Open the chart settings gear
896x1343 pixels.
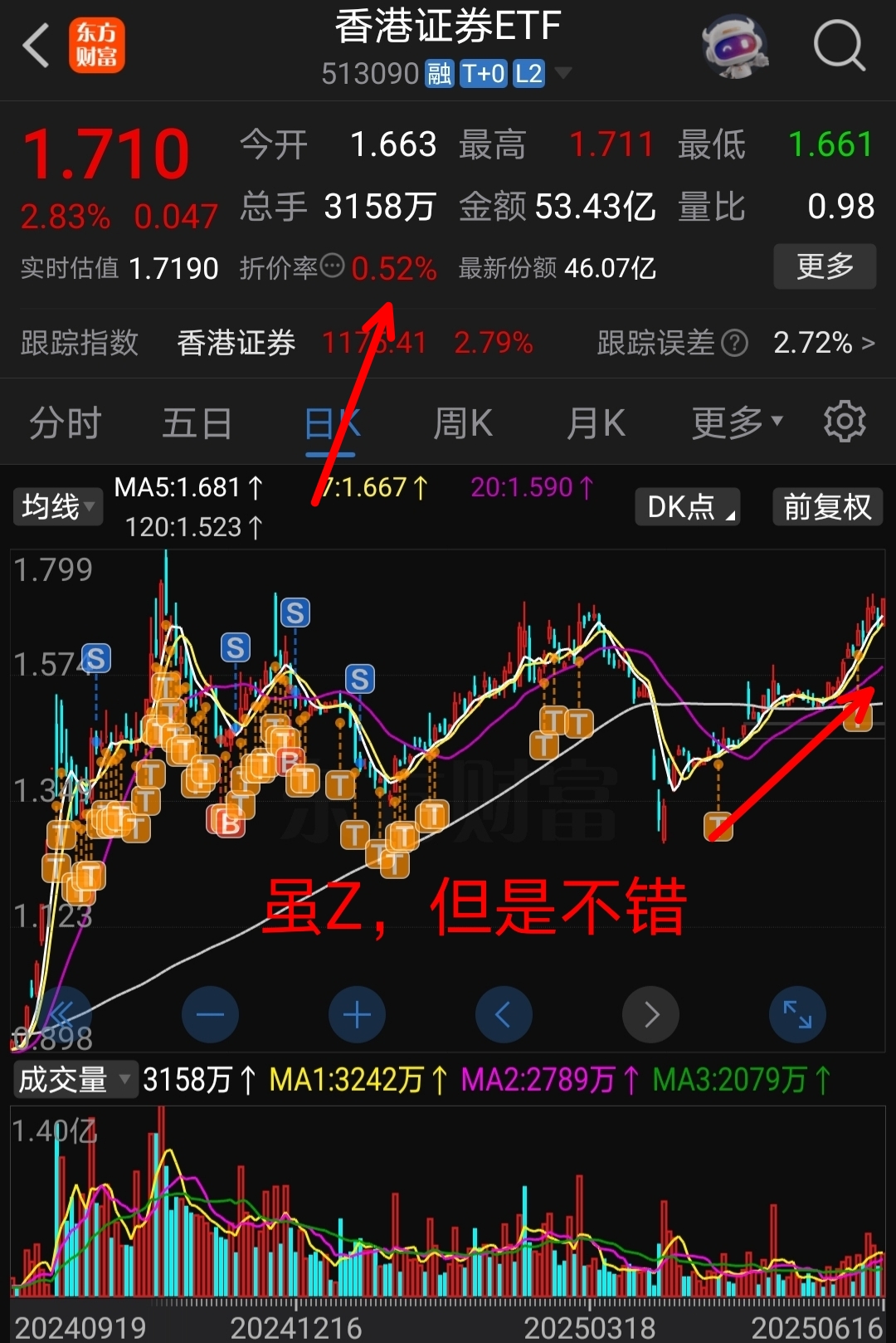coord(845,422)
